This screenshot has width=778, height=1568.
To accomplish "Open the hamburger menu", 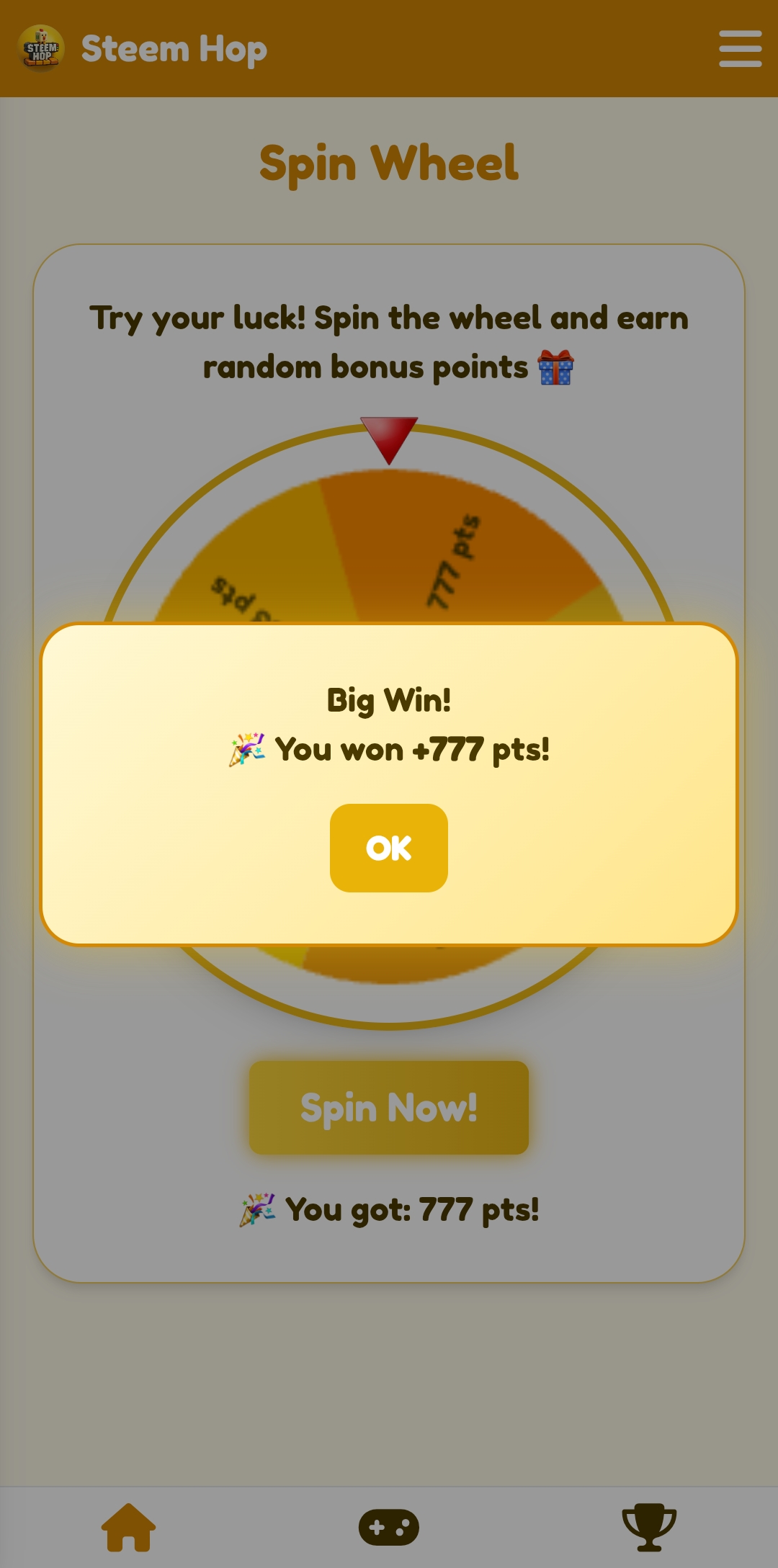I will click(x=740, y=49).
